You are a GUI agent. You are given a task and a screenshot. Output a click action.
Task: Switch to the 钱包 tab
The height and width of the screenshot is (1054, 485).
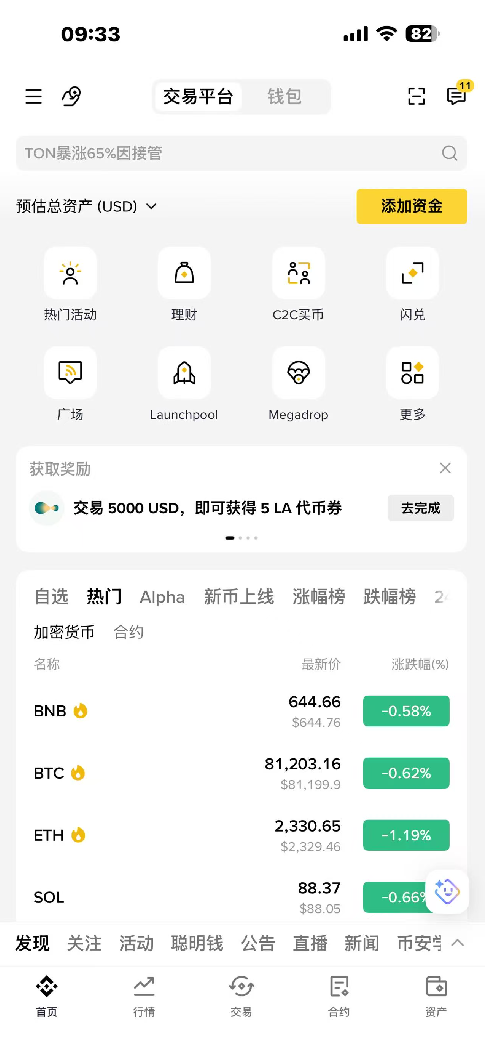coord(284,97)
